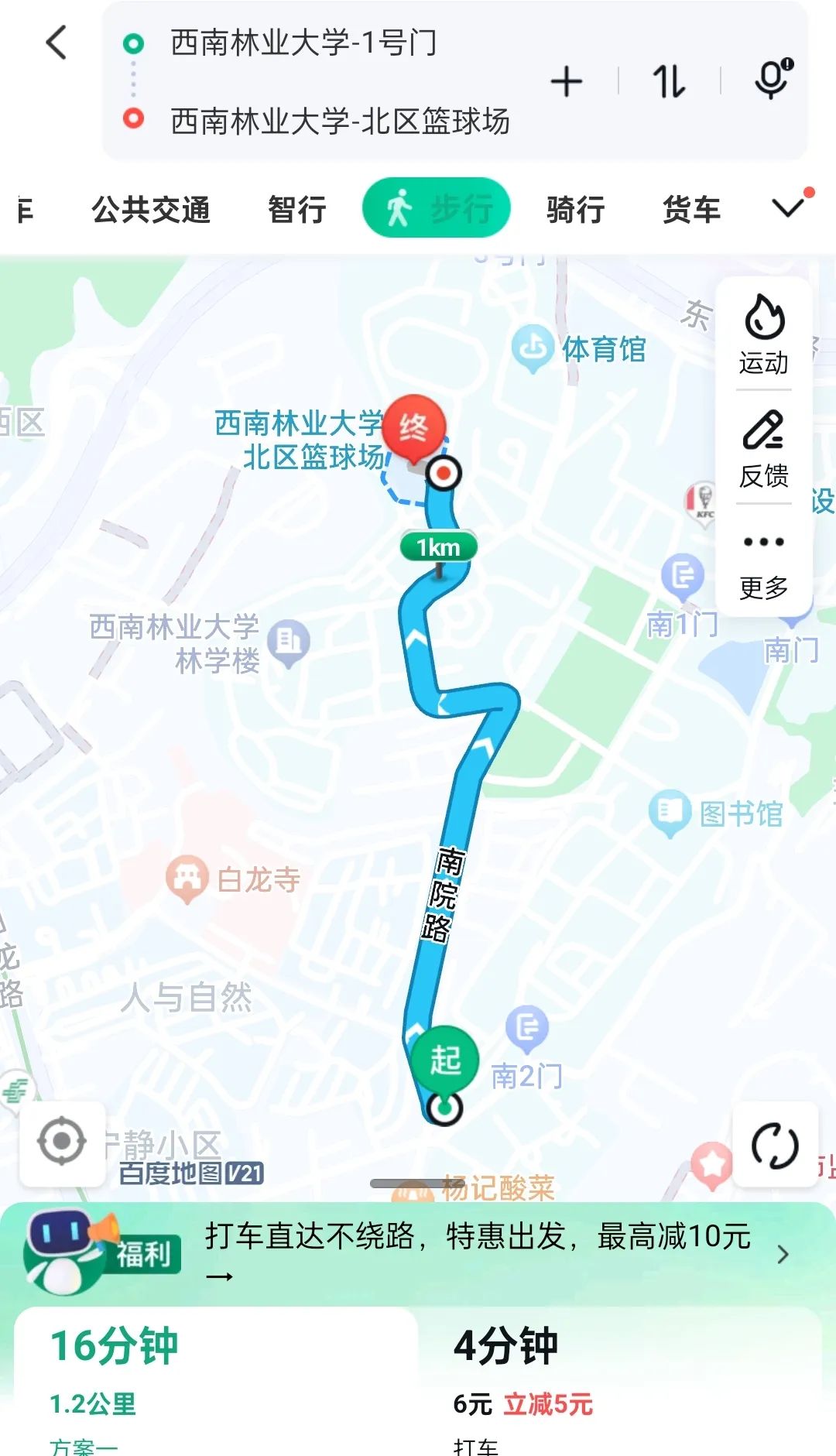Image resolution: width=836 pixels, height=1456 pixels.
Task: Switch to the 公共交通 tab
Action: coord(152,209)
